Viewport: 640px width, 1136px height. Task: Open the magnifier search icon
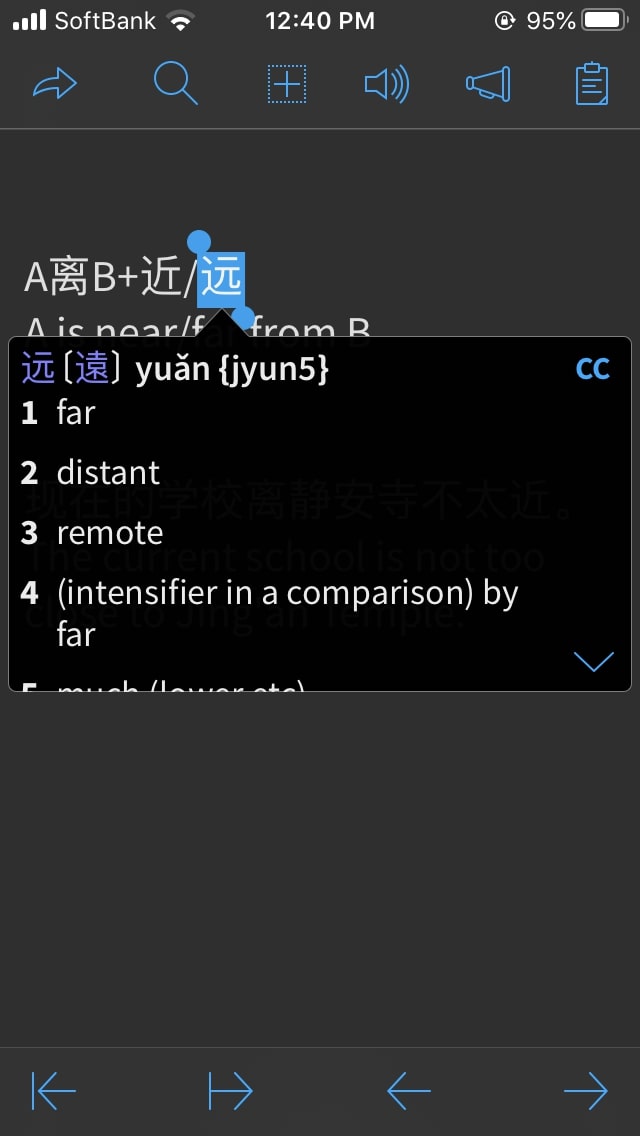[x=175, y=84]
